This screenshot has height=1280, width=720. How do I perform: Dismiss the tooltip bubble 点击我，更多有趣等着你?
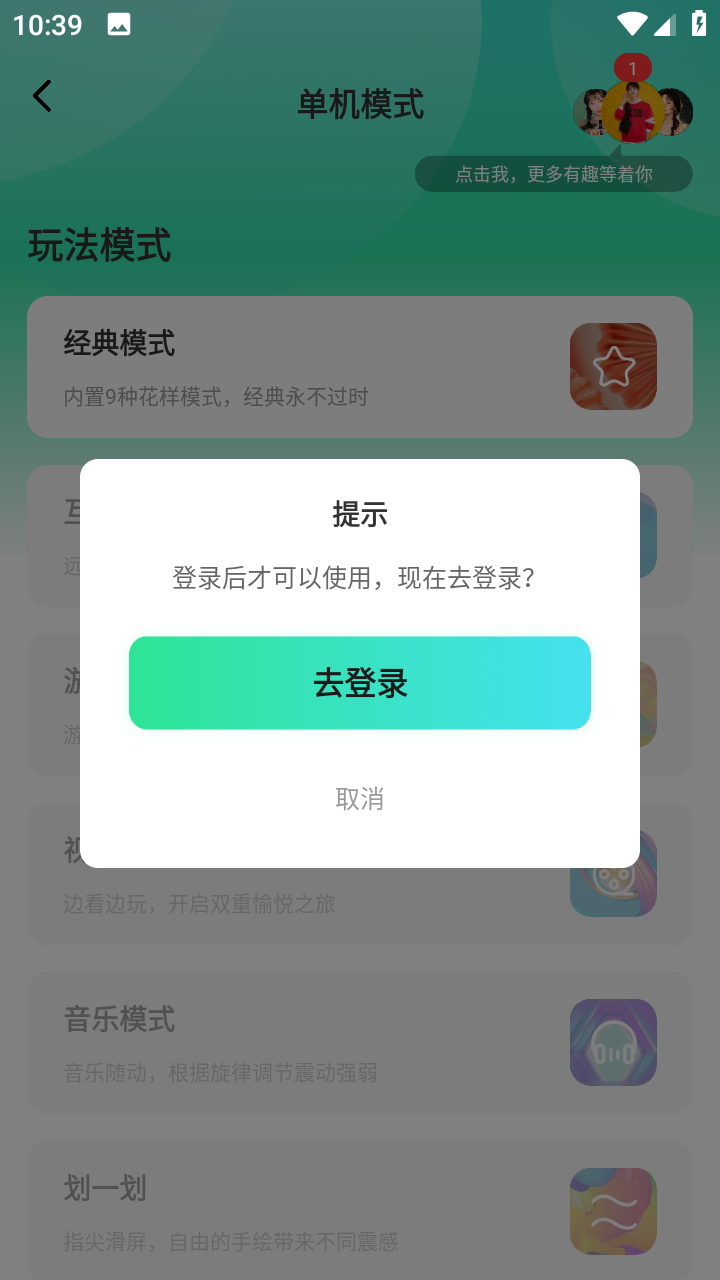point(553,174)
